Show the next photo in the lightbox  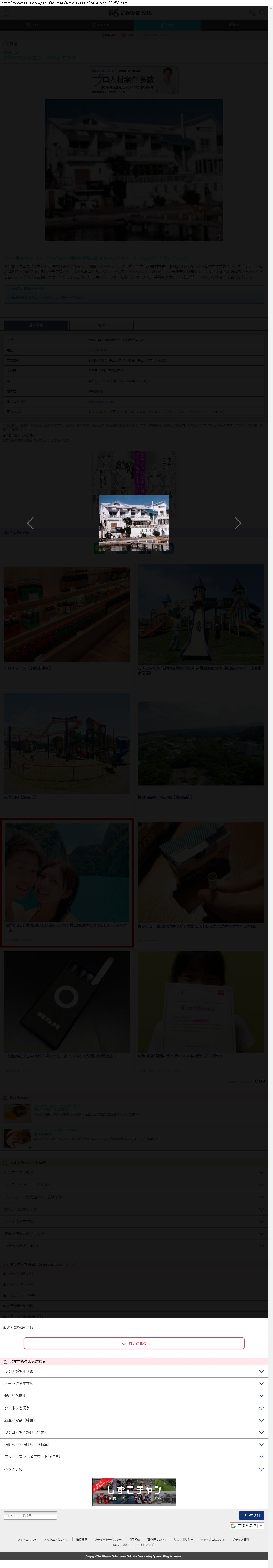pyautogui.click(x=238, y=523)
